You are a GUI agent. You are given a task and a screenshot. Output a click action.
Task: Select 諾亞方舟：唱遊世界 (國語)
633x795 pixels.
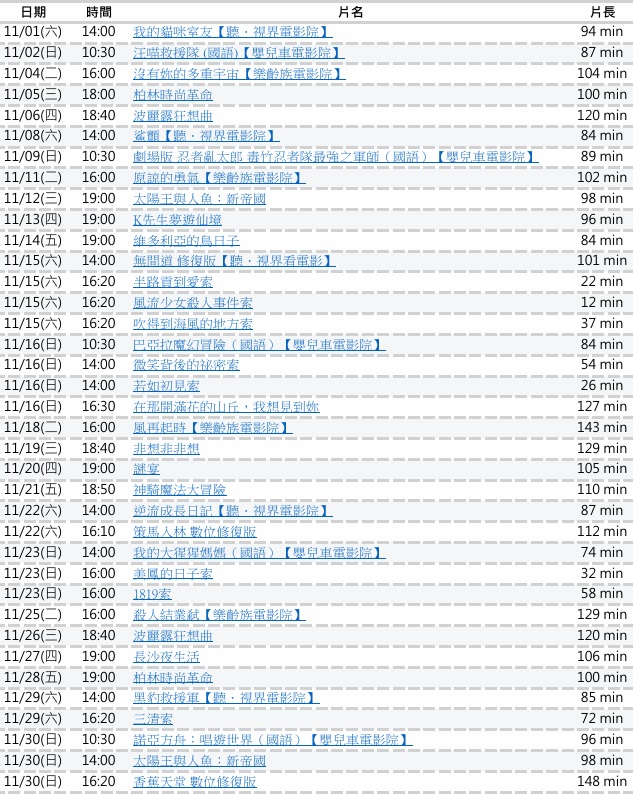[x=272, y=740]
